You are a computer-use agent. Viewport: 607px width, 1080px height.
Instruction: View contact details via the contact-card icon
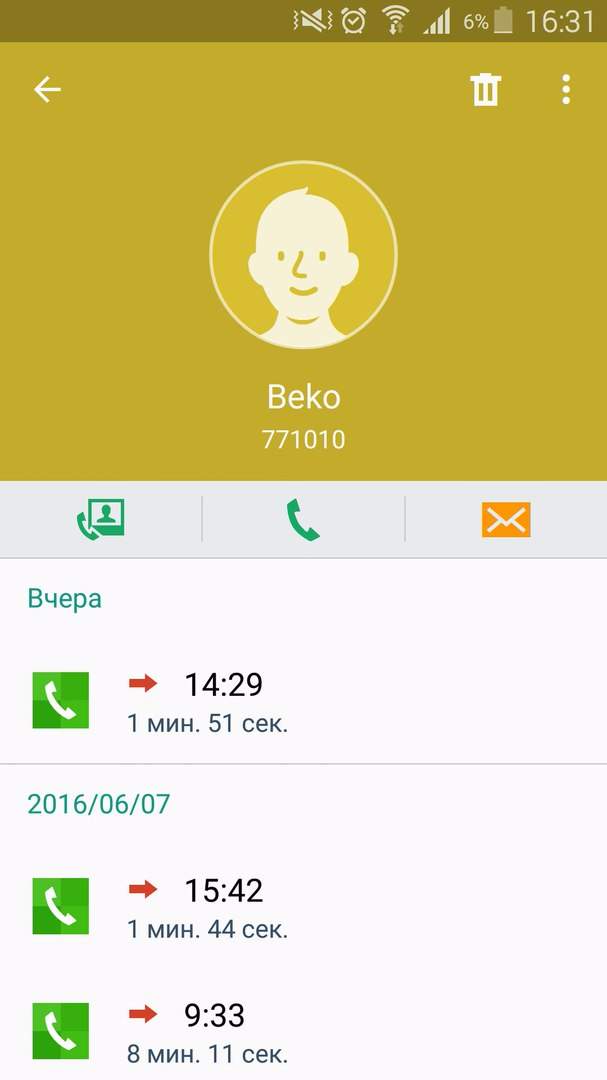click(x=101, y=519)
